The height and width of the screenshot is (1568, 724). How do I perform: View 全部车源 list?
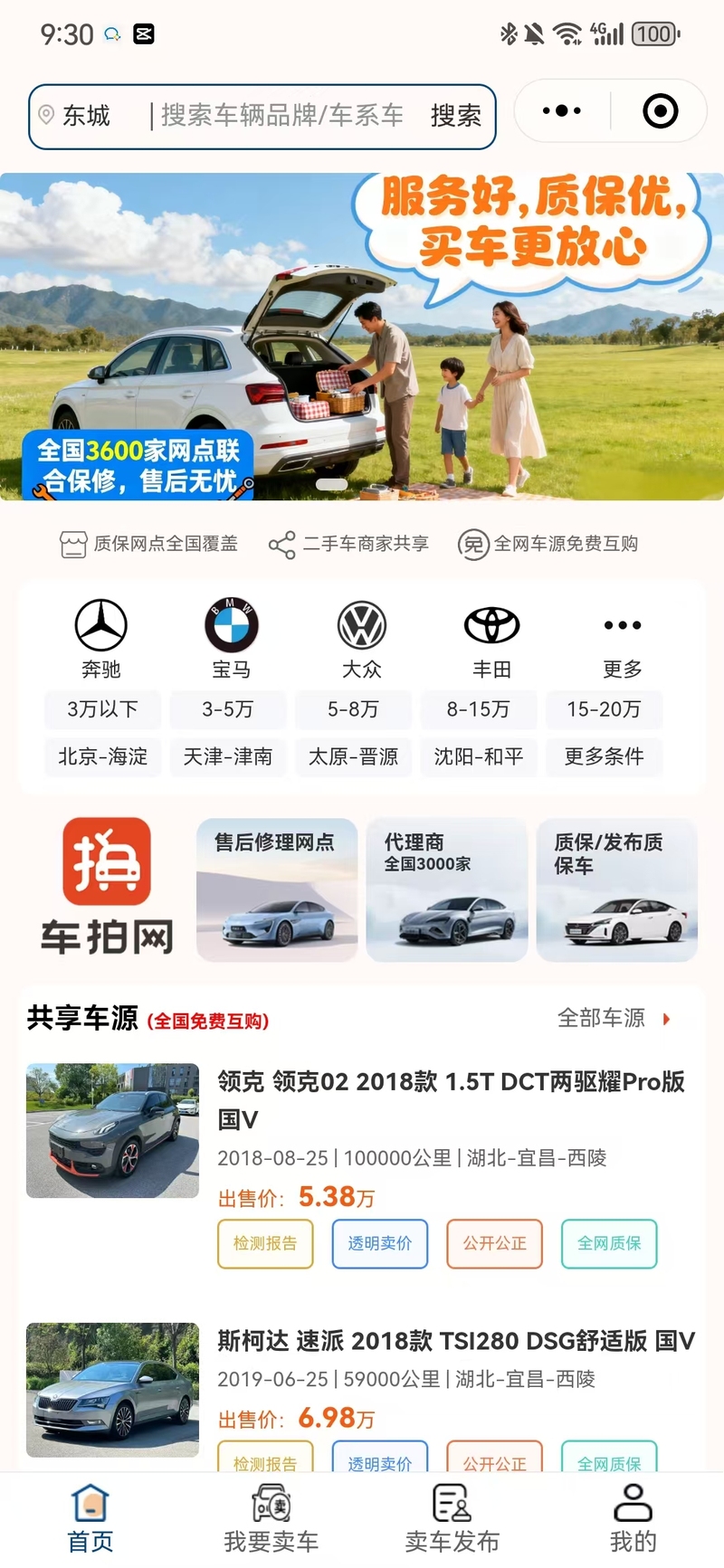(x=614, y=1019)
